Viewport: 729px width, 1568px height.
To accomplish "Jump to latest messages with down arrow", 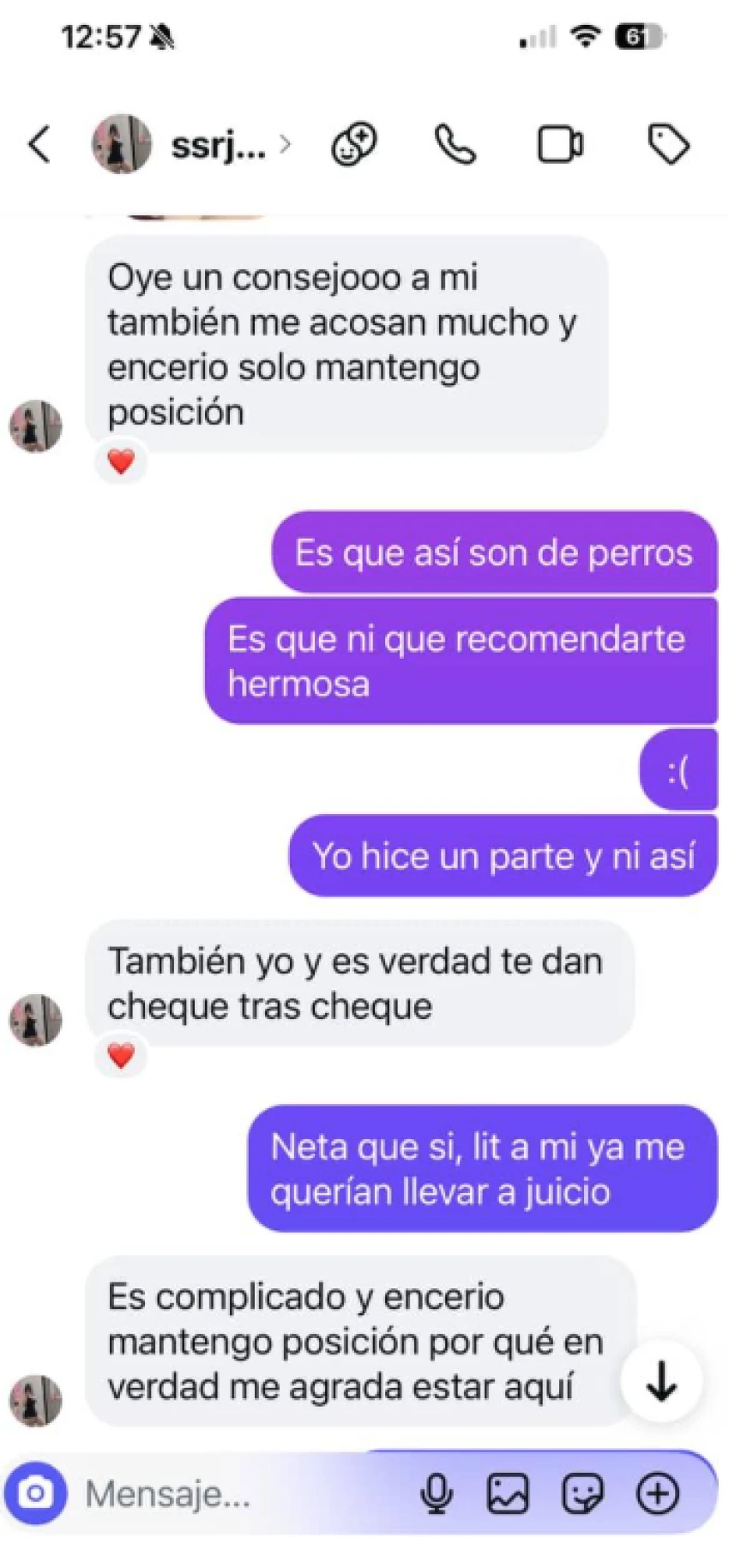I will click(661, 1382).
